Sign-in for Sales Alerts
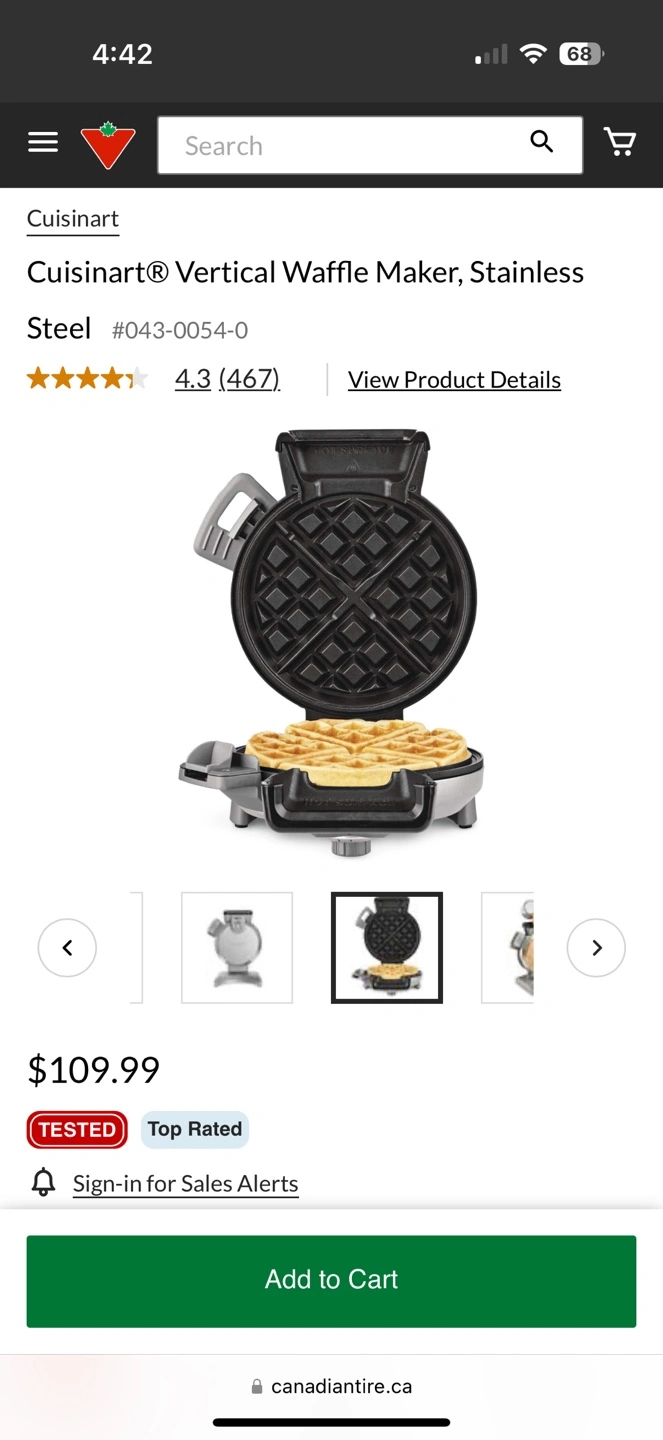 (185, 1184)
